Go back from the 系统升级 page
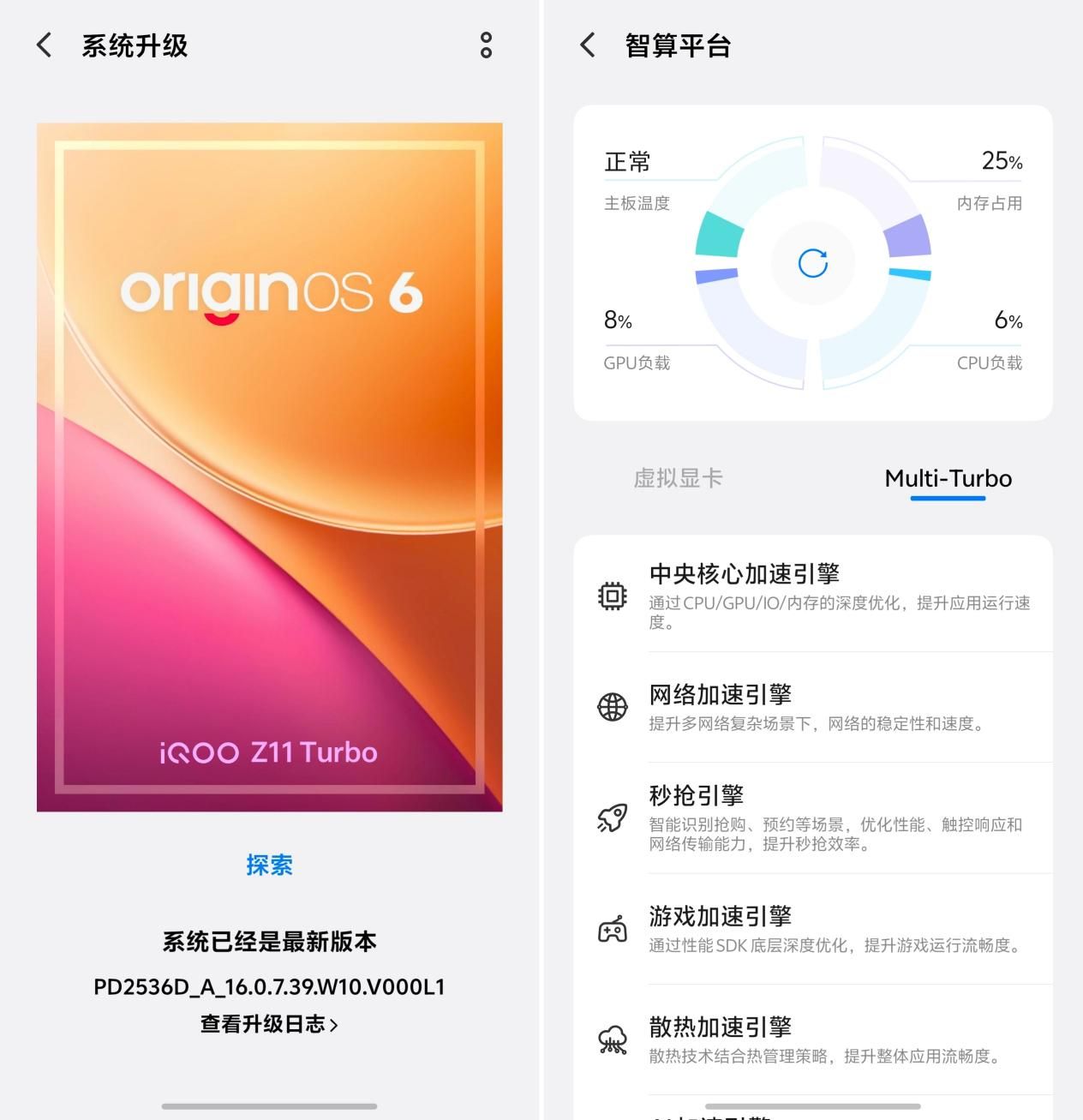The height and width of the screenshot is (1120, 1083). coord(45,45)
